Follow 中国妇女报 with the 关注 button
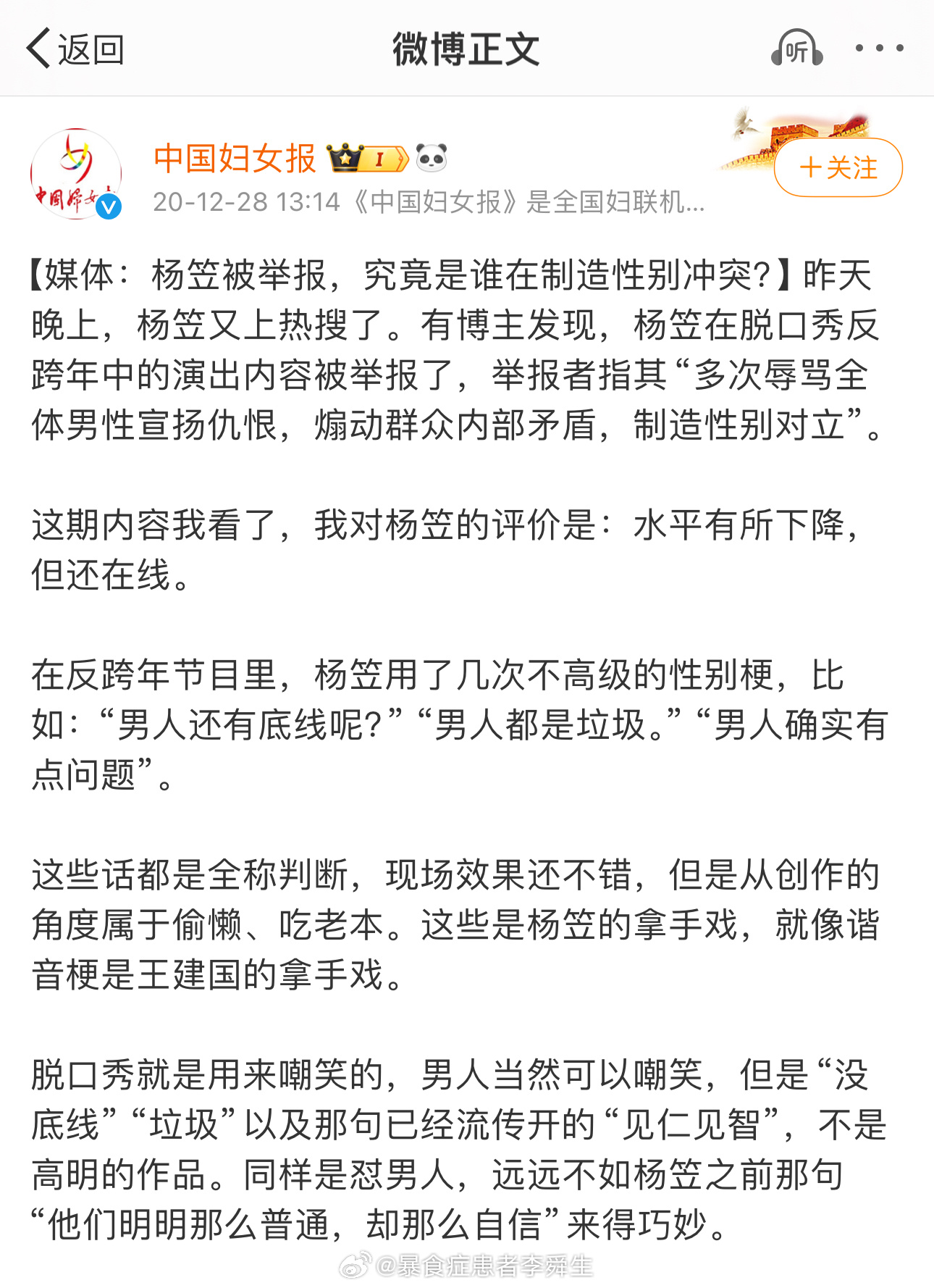Viewport: 934px width, 1288px height. (838, 168)
